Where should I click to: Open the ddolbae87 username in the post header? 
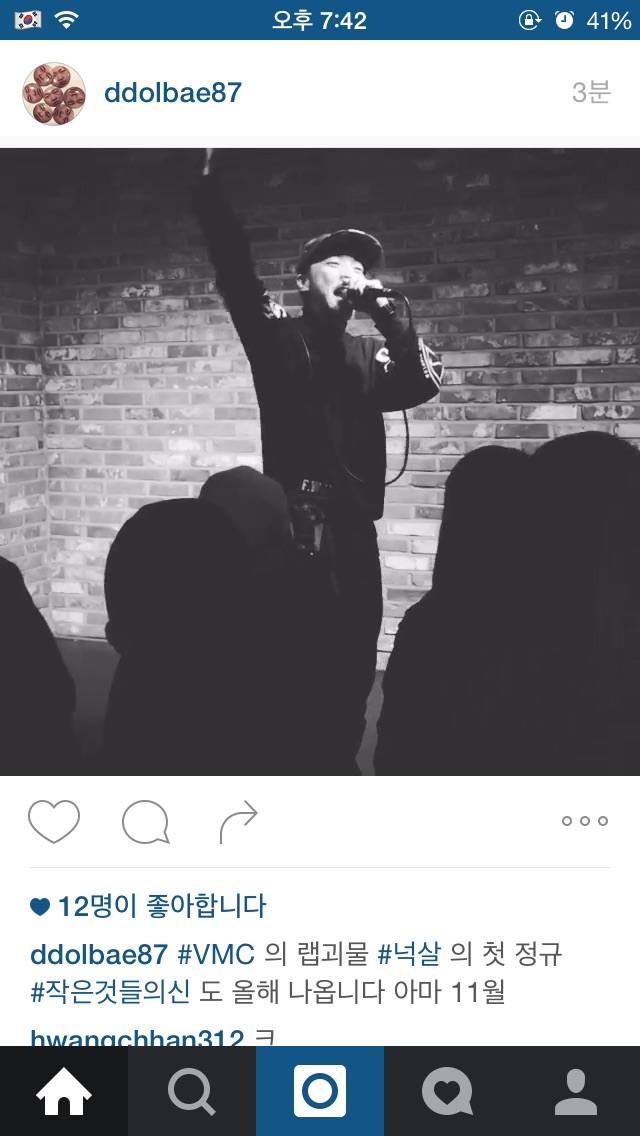pyautogui.click(x=173, y=93)
